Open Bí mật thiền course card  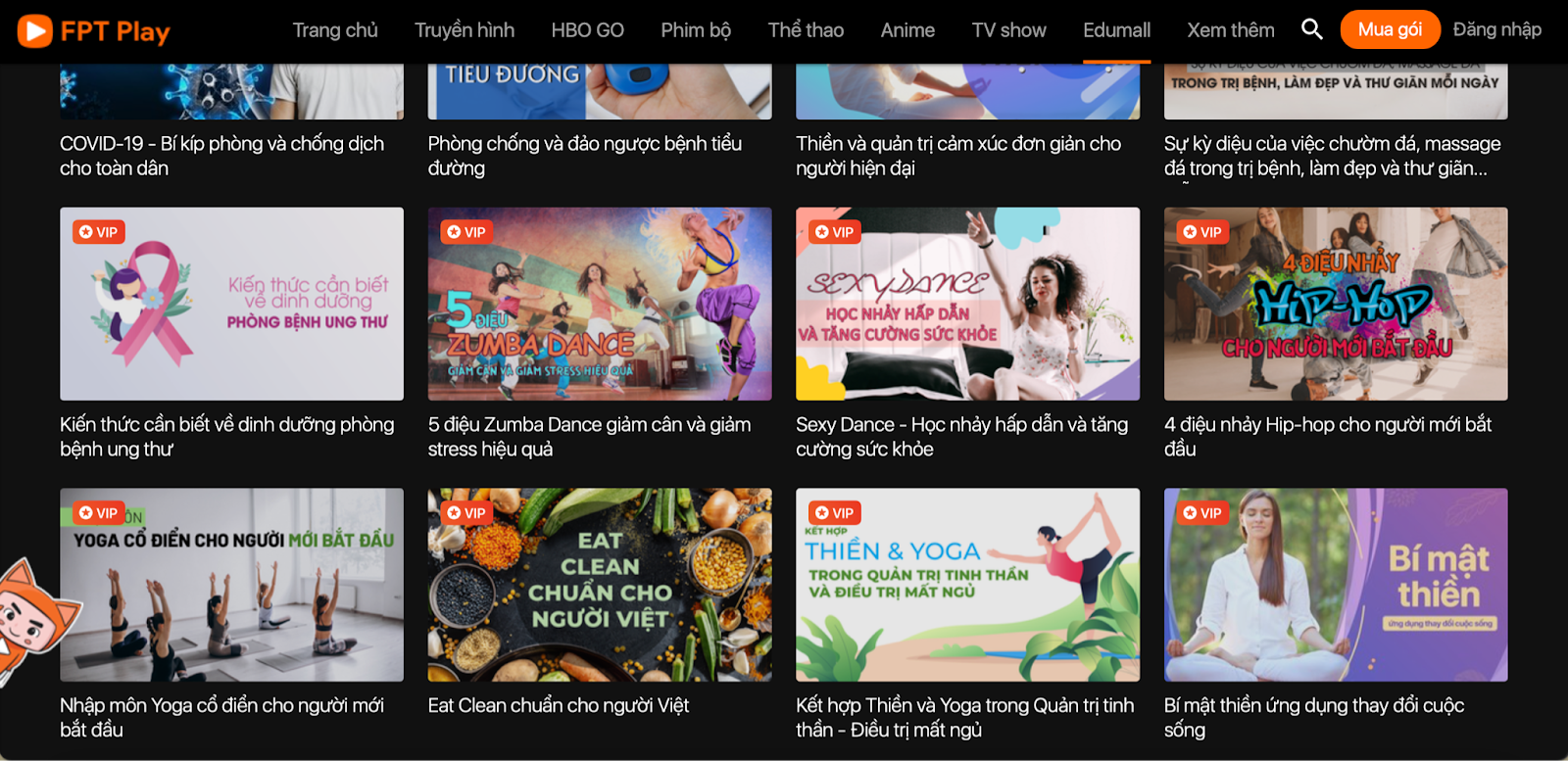pyautogui.click(x=1335, y=585)
